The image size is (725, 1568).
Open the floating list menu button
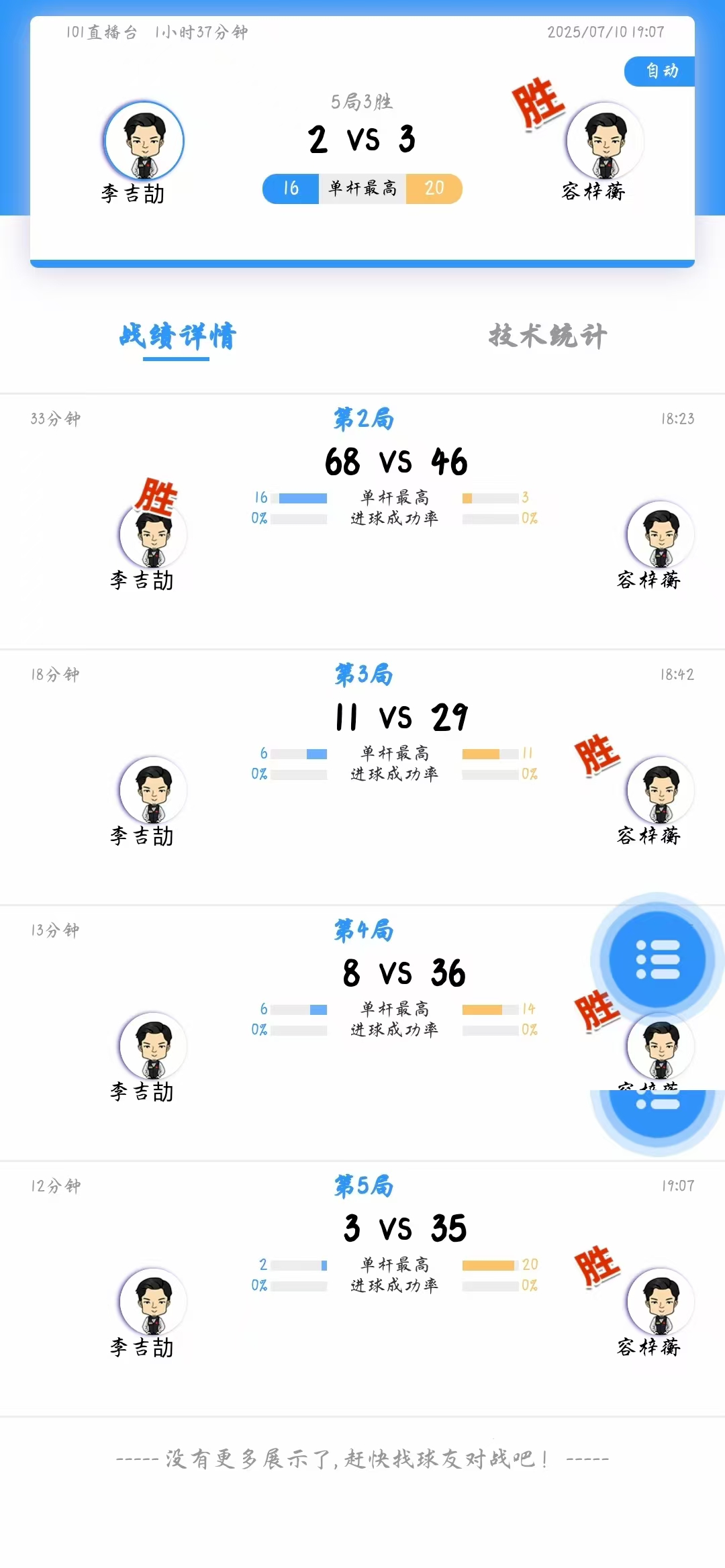pyautogui.click(x=657, y=959)
